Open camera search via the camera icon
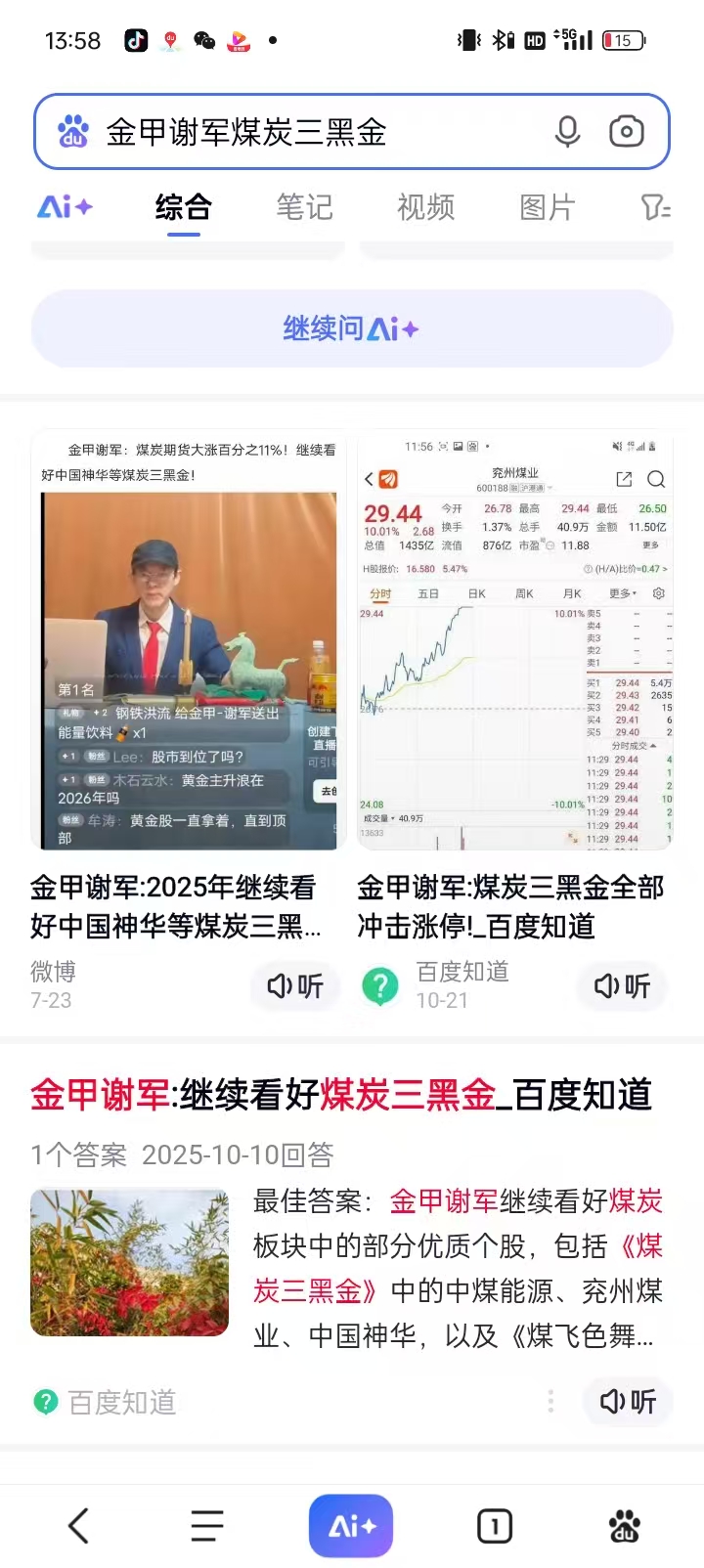704x1568 pixels. pyautogui.click(x=627, y=131)
